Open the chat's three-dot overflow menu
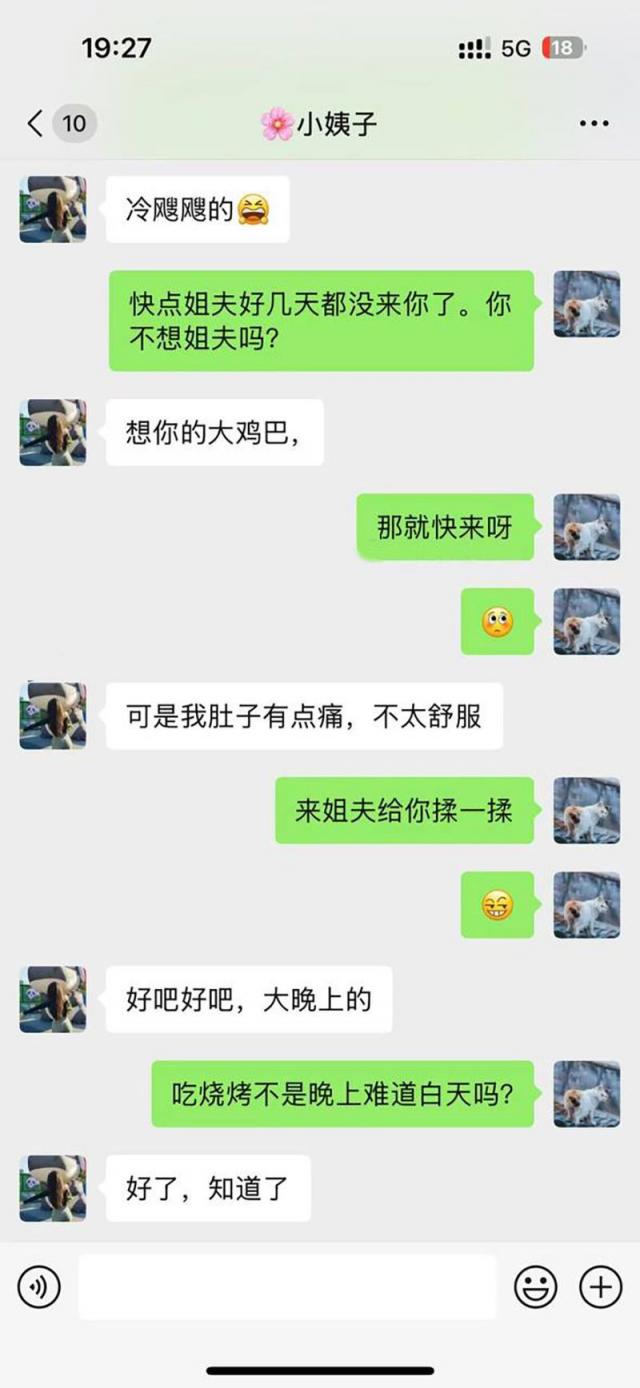This screenshot has width=640, height=1388. [x=594, y=124]
